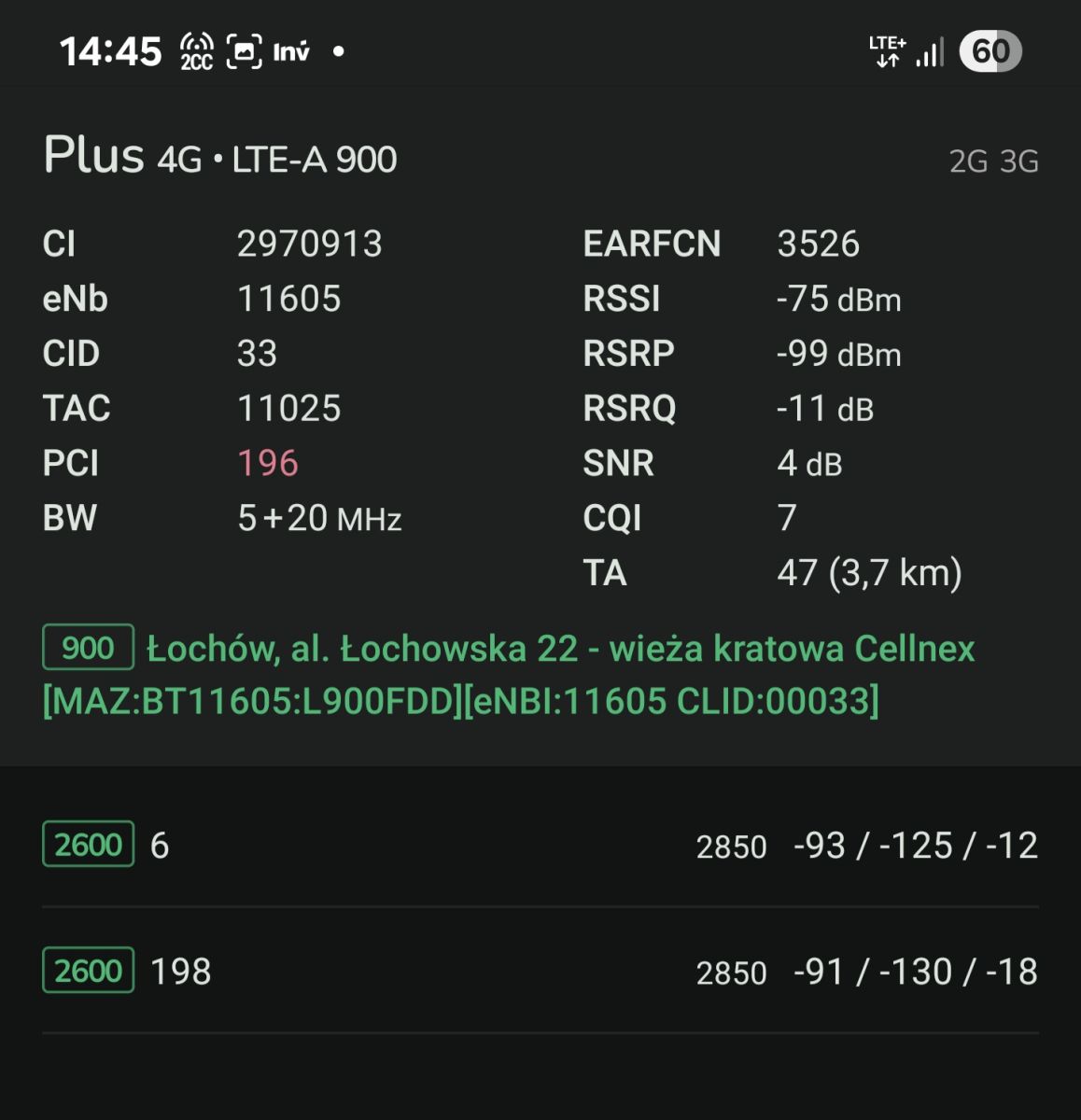The height and width of the screenshot is (1120, 1081).
Task: Tap the 2G network toggle
Action: tap(966, 161)
